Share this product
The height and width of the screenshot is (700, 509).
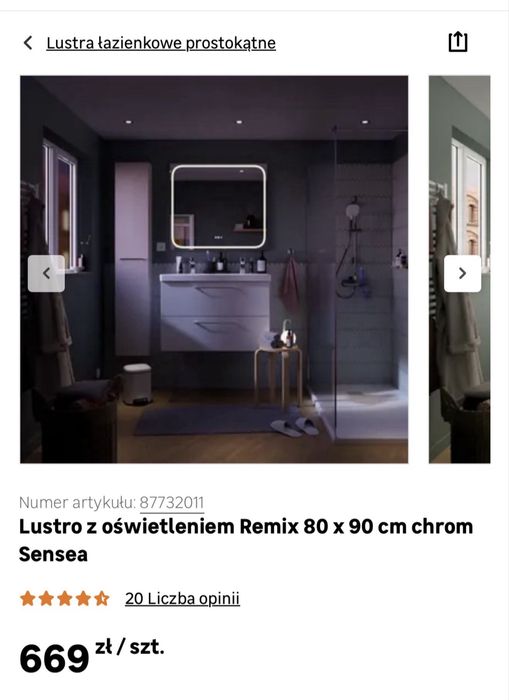coord(458,42)
